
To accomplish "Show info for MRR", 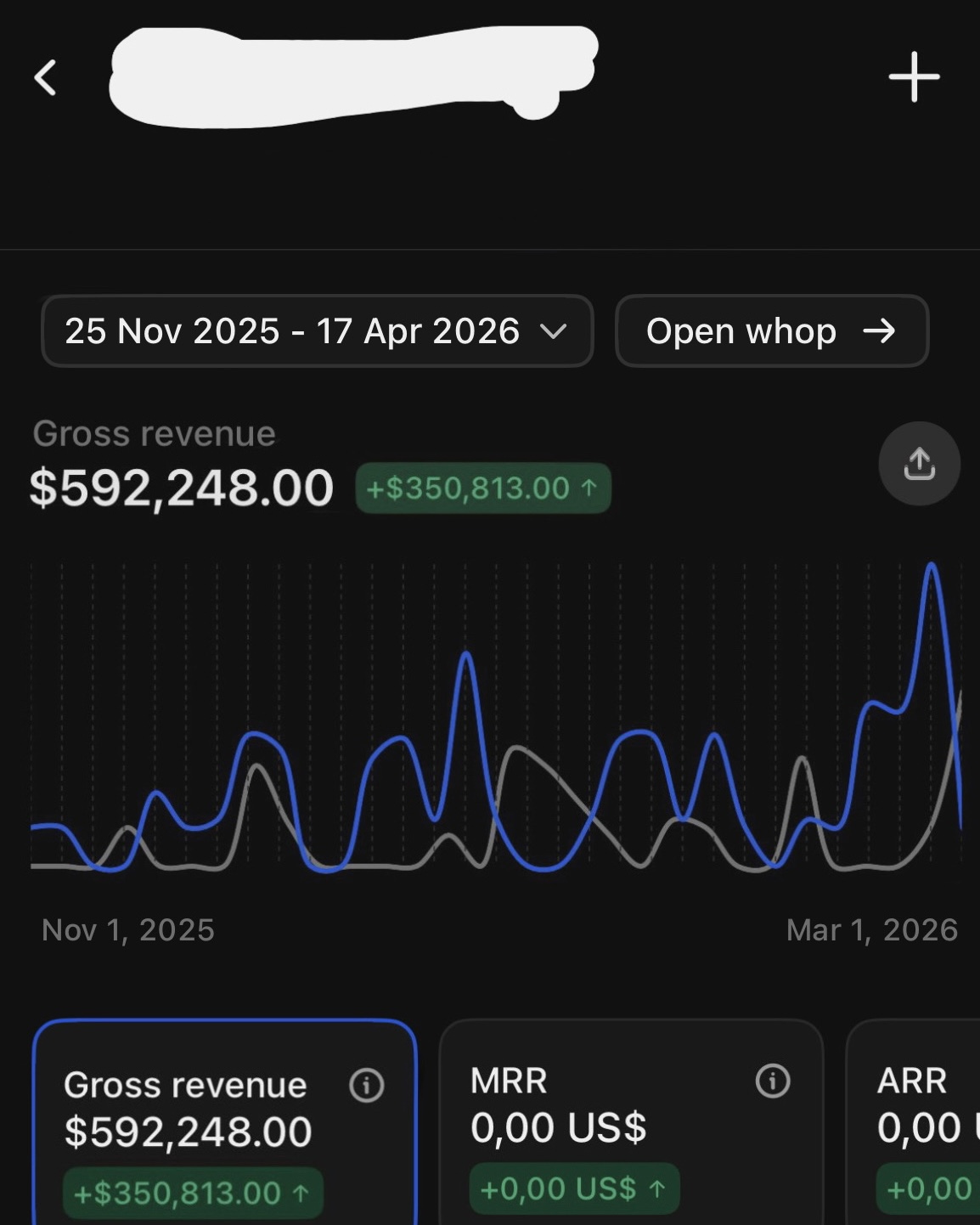I will [x=773, y=1081].
